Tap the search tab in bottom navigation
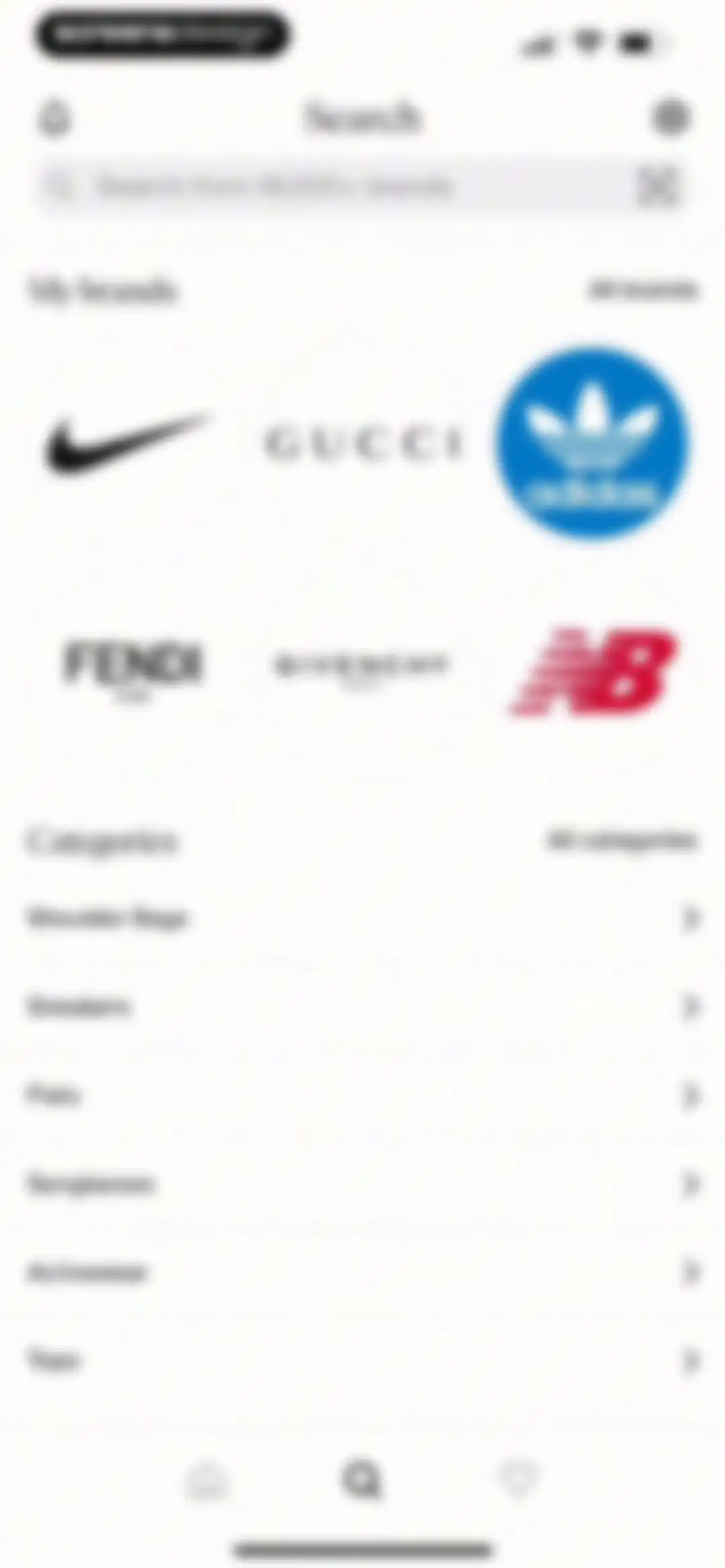Viewport: 725px width, 1568px height. tap(362, 1479)
